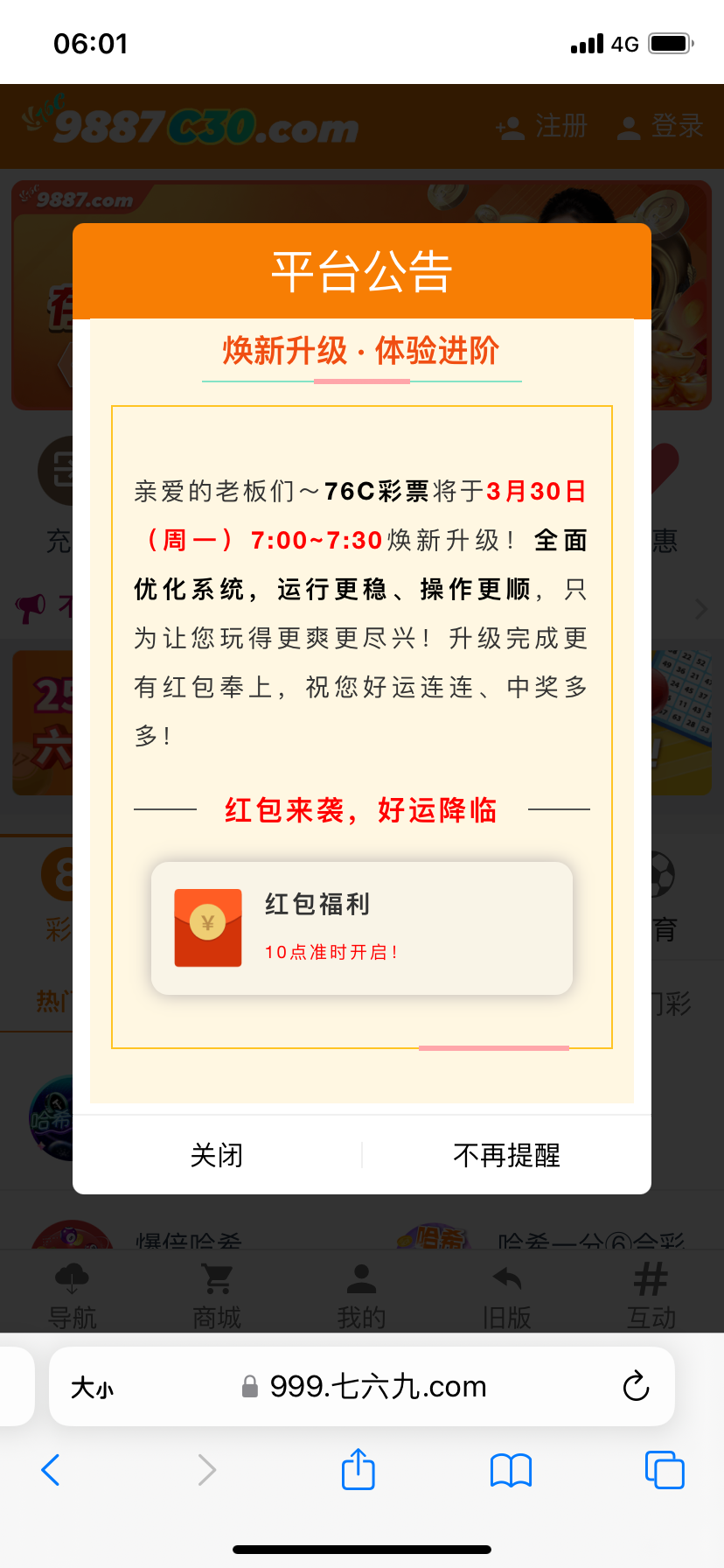724x1568 pixels.
Task: Select 不再提醒 to stop reminders
Action: [x=506, y=1155]
